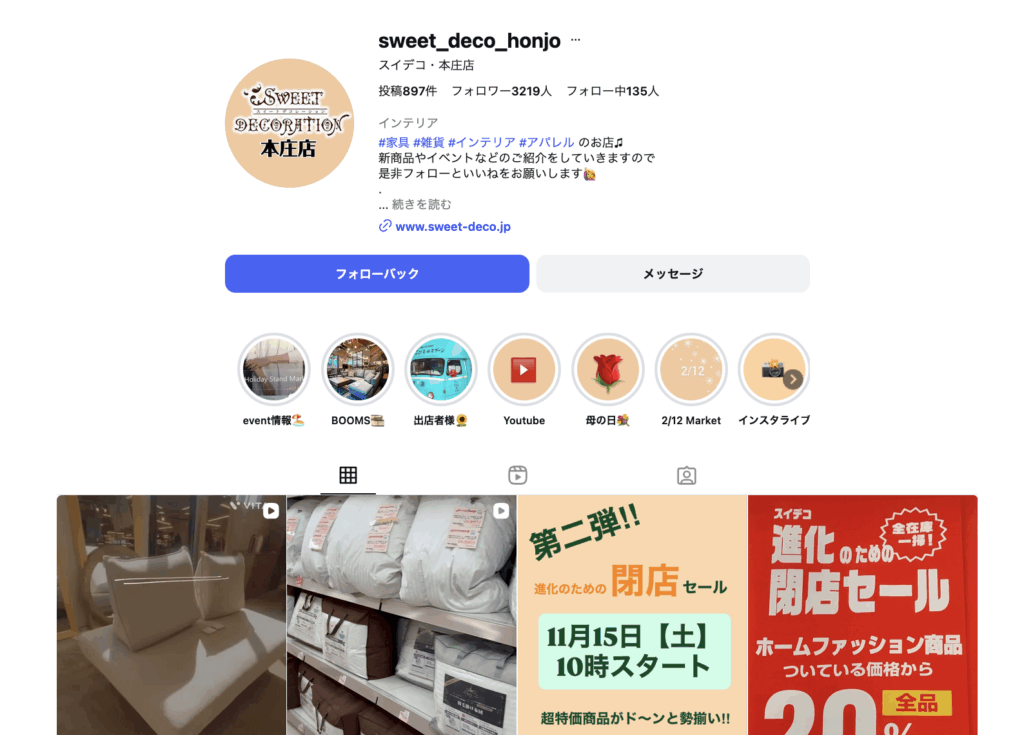Expand bio with 続きを読む

point(421,205)
